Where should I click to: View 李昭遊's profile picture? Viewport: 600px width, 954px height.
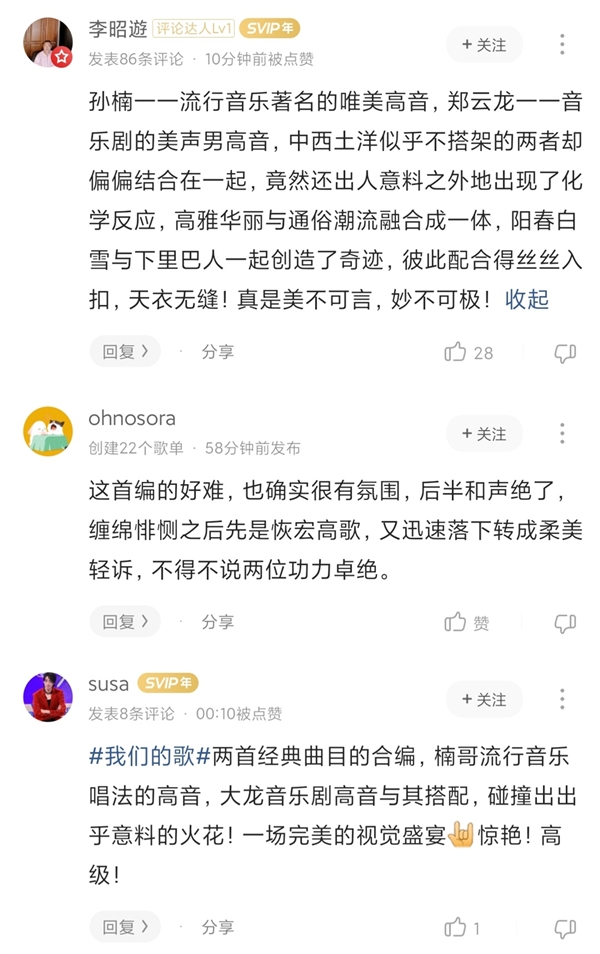click(x=48, y=43)
